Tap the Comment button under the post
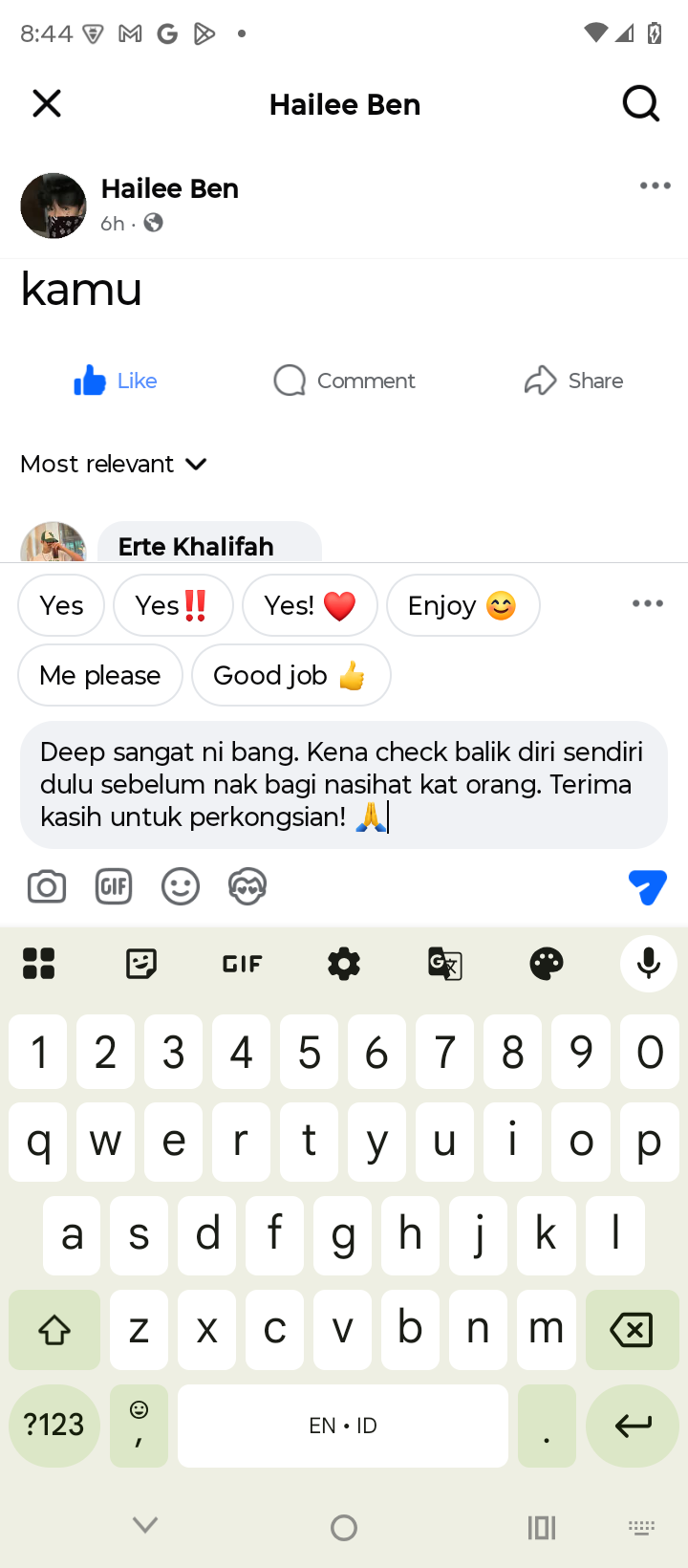 coord(345,381)
